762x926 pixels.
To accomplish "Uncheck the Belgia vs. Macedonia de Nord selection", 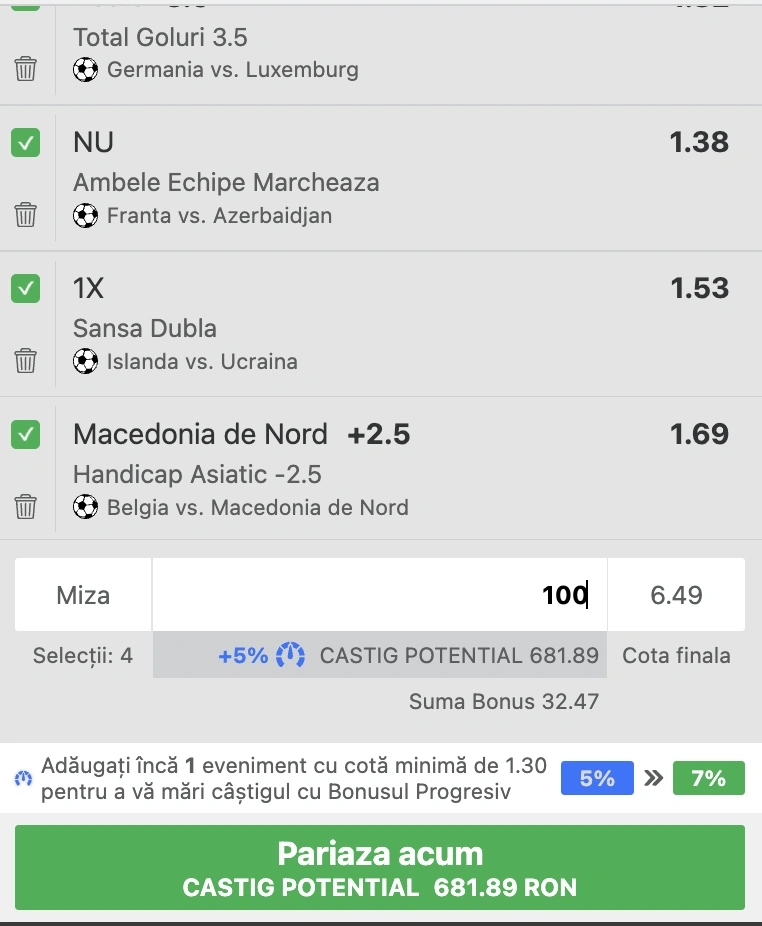I will tap(25, 435).
